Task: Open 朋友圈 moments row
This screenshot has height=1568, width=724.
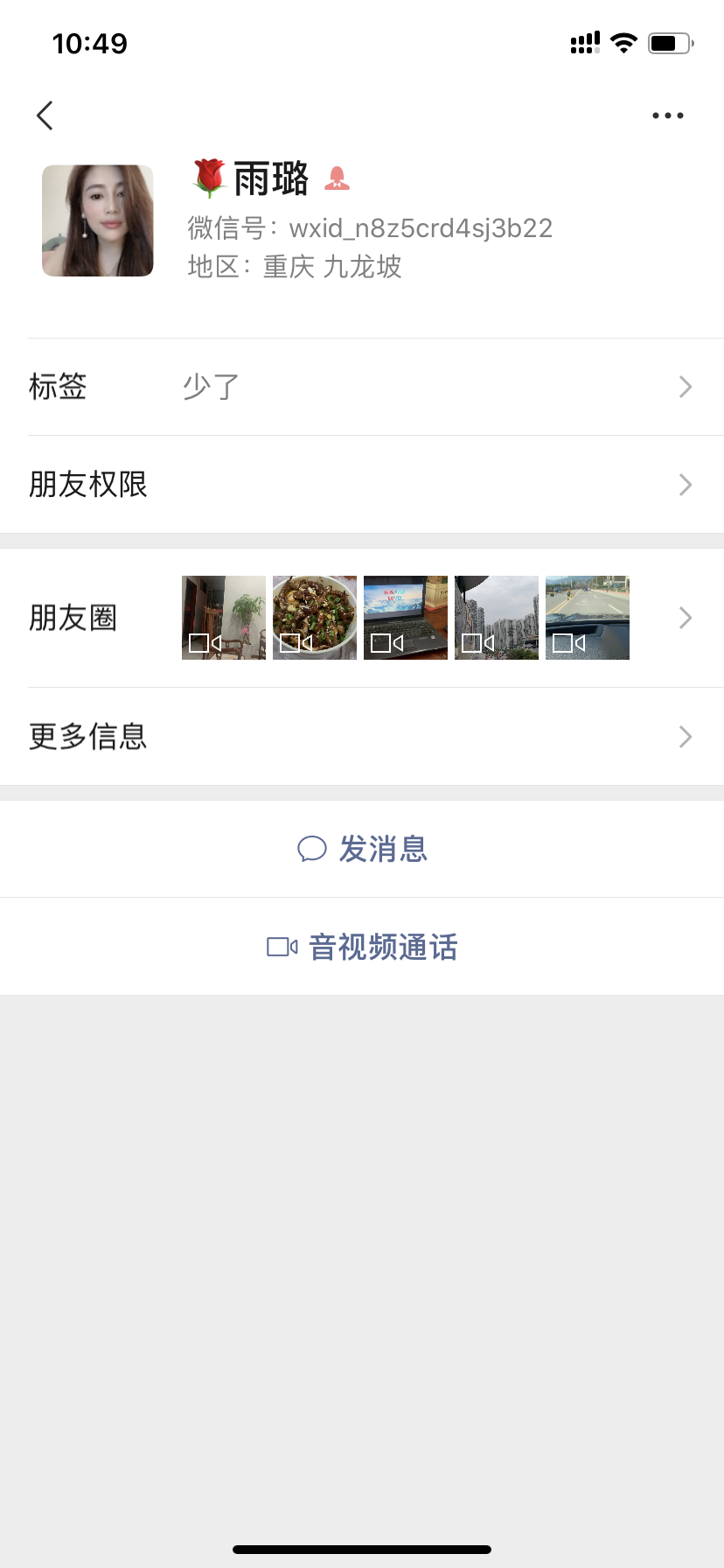Action: pyautogui.click(x=362, y=618)
